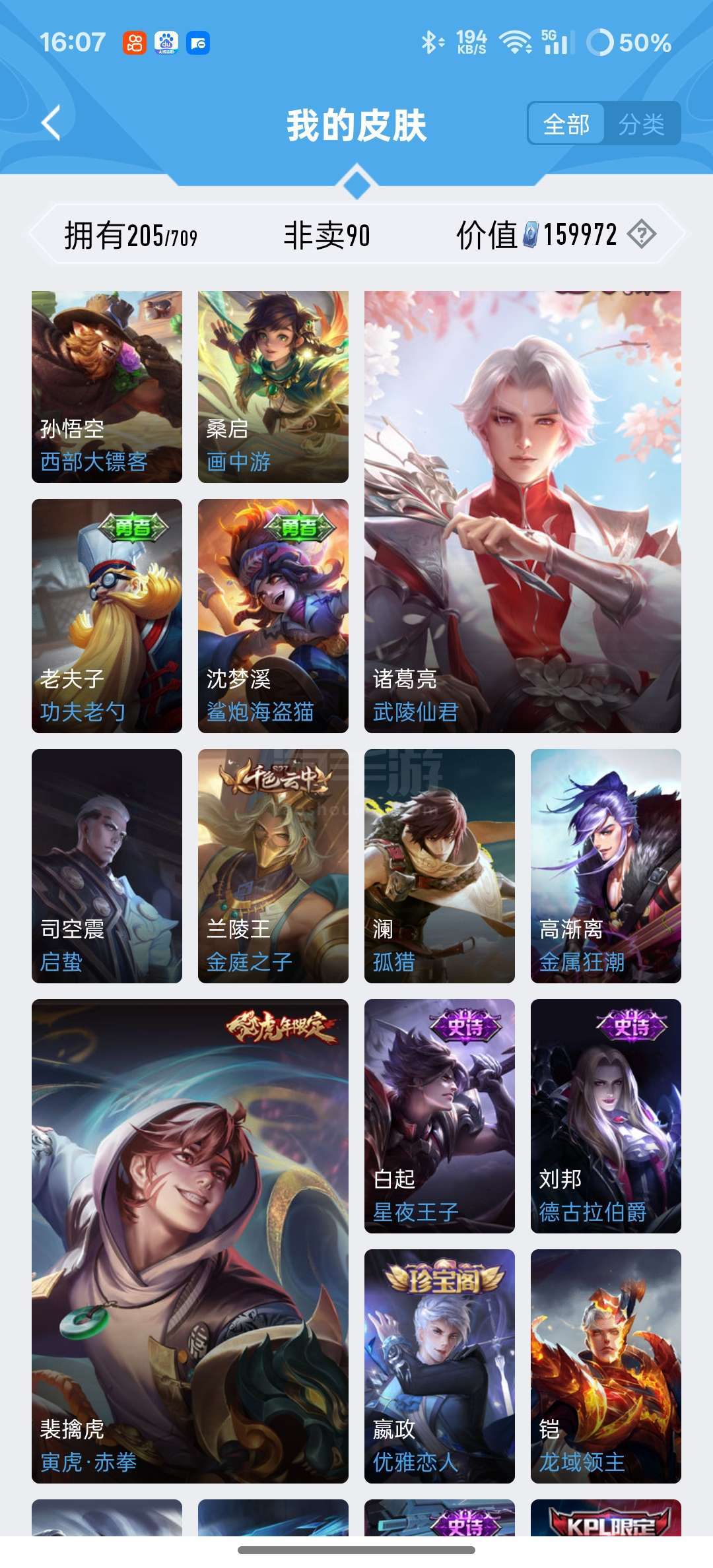Viewport: 713px width, 1568px height.
Task: Open the 嬴政 优雅恋人 skin
Action: pos(440,1366)
